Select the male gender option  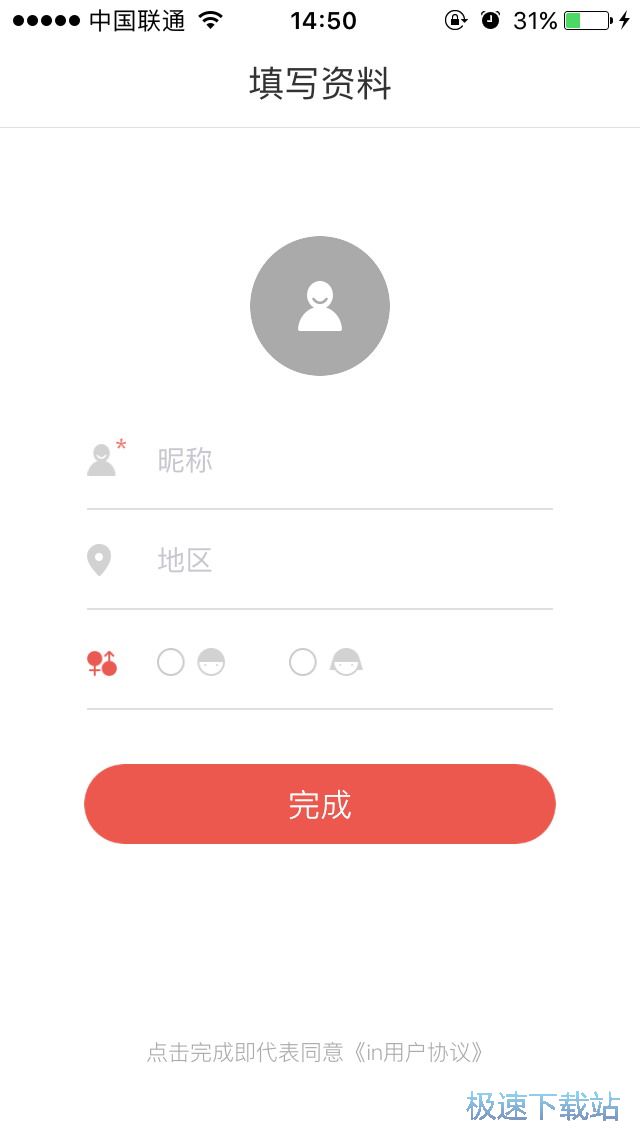point(171,662)
